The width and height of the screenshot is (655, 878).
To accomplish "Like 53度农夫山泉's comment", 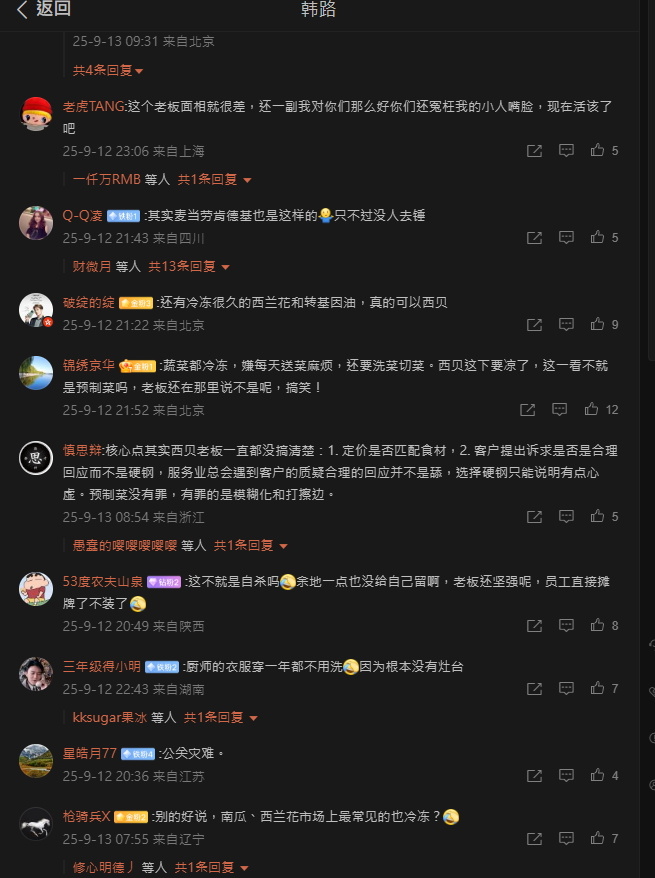I will click(598, 626).
